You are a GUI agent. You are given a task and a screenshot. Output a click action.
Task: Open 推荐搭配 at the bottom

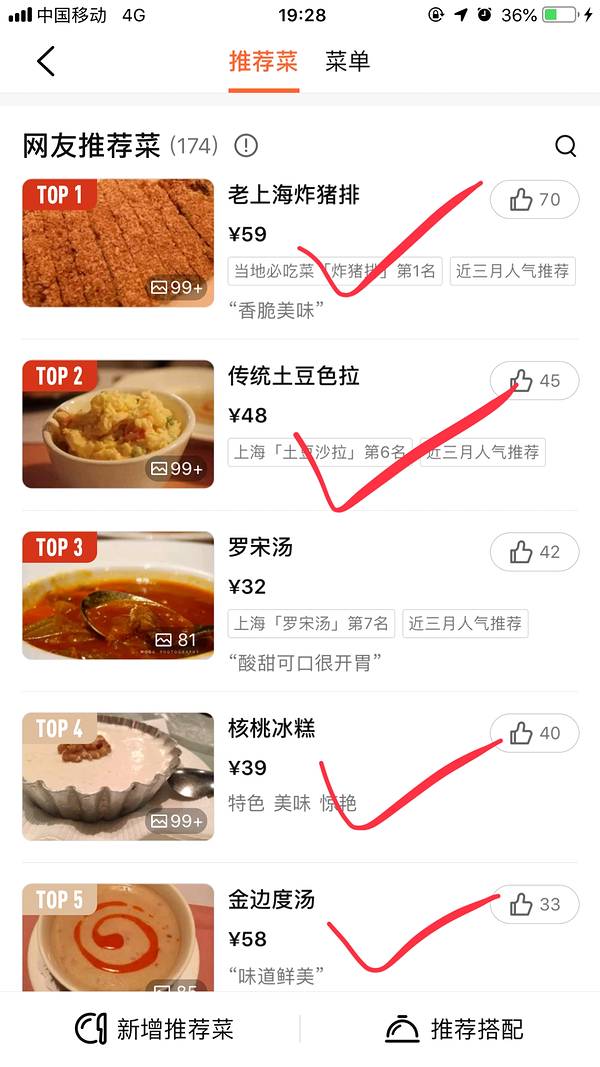(x=455, y=1029)
